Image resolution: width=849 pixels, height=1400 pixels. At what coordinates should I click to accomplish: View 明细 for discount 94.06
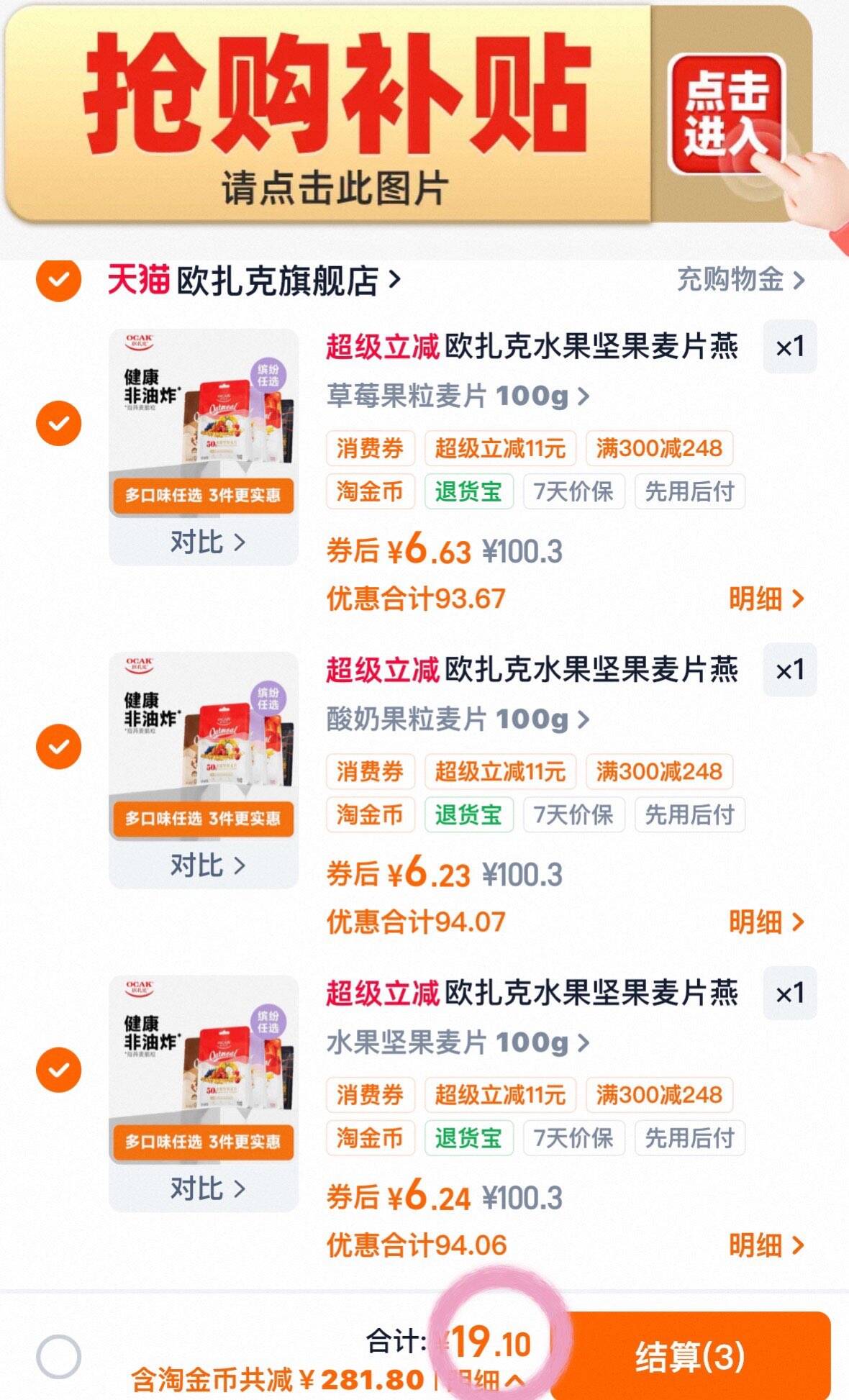click(766, 1245)
